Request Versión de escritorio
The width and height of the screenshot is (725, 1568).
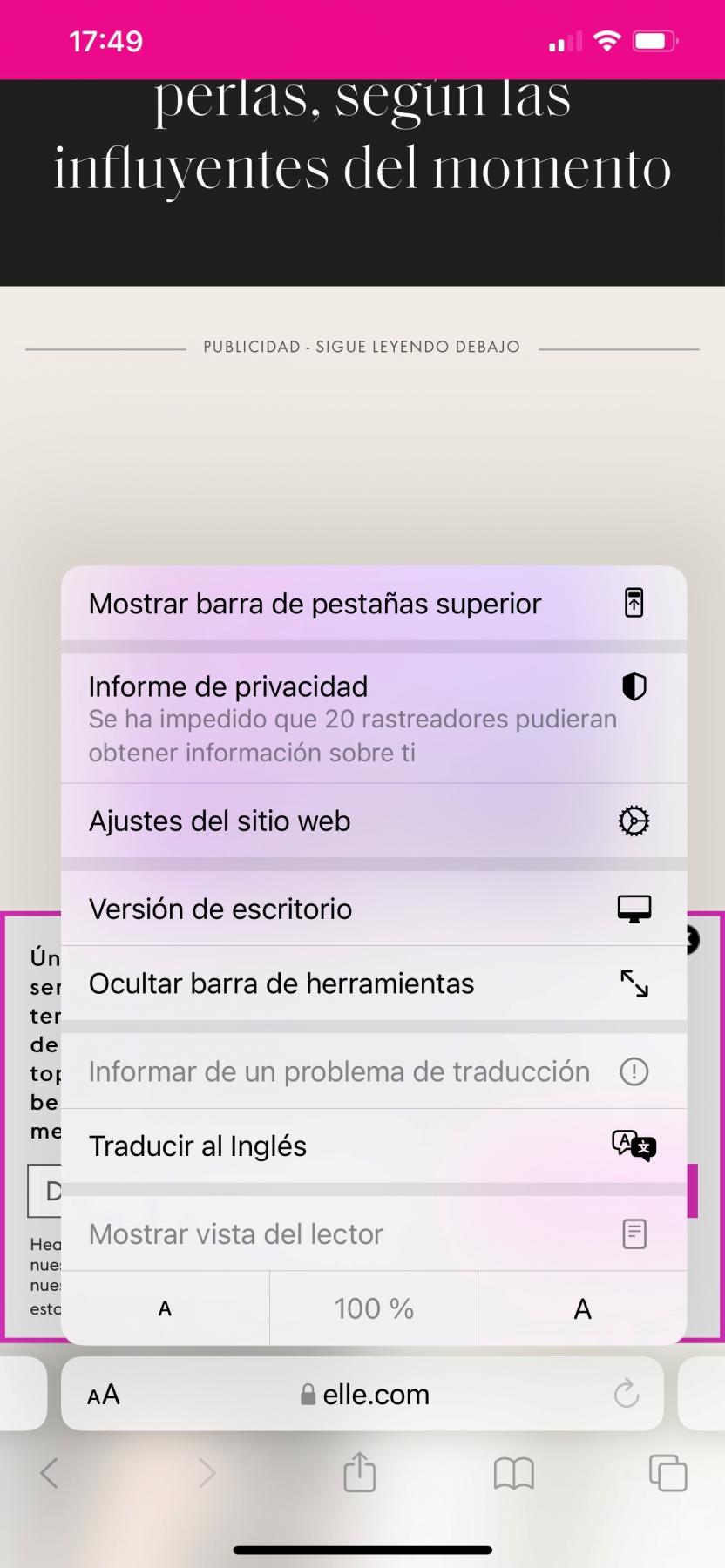373,909
